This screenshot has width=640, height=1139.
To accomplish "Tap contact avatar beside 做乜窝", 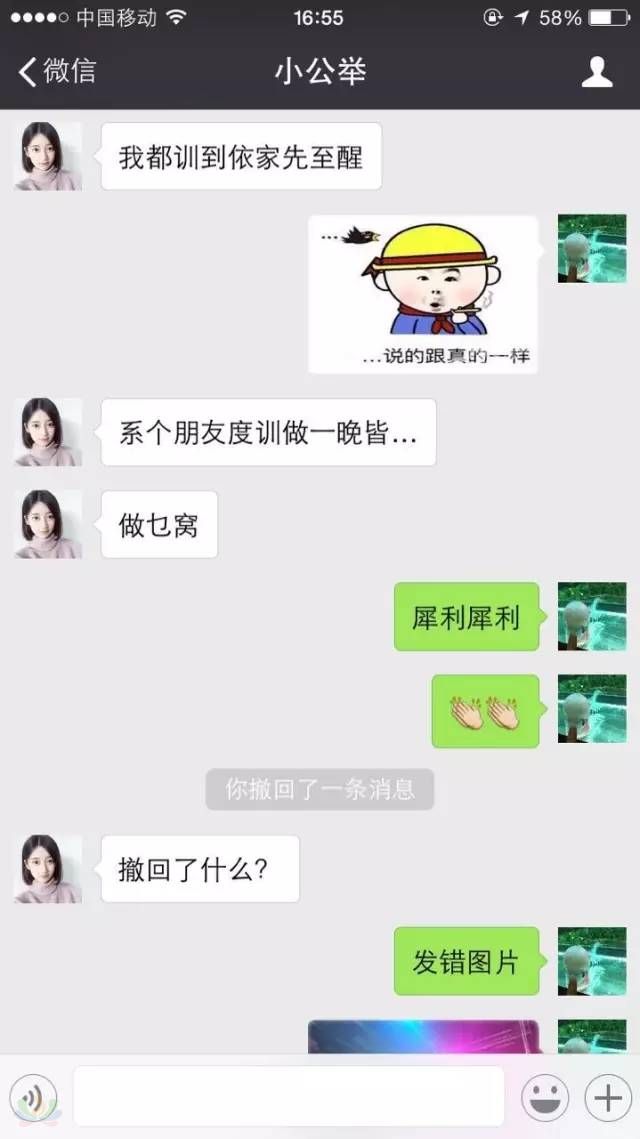I will coord(48,524).
